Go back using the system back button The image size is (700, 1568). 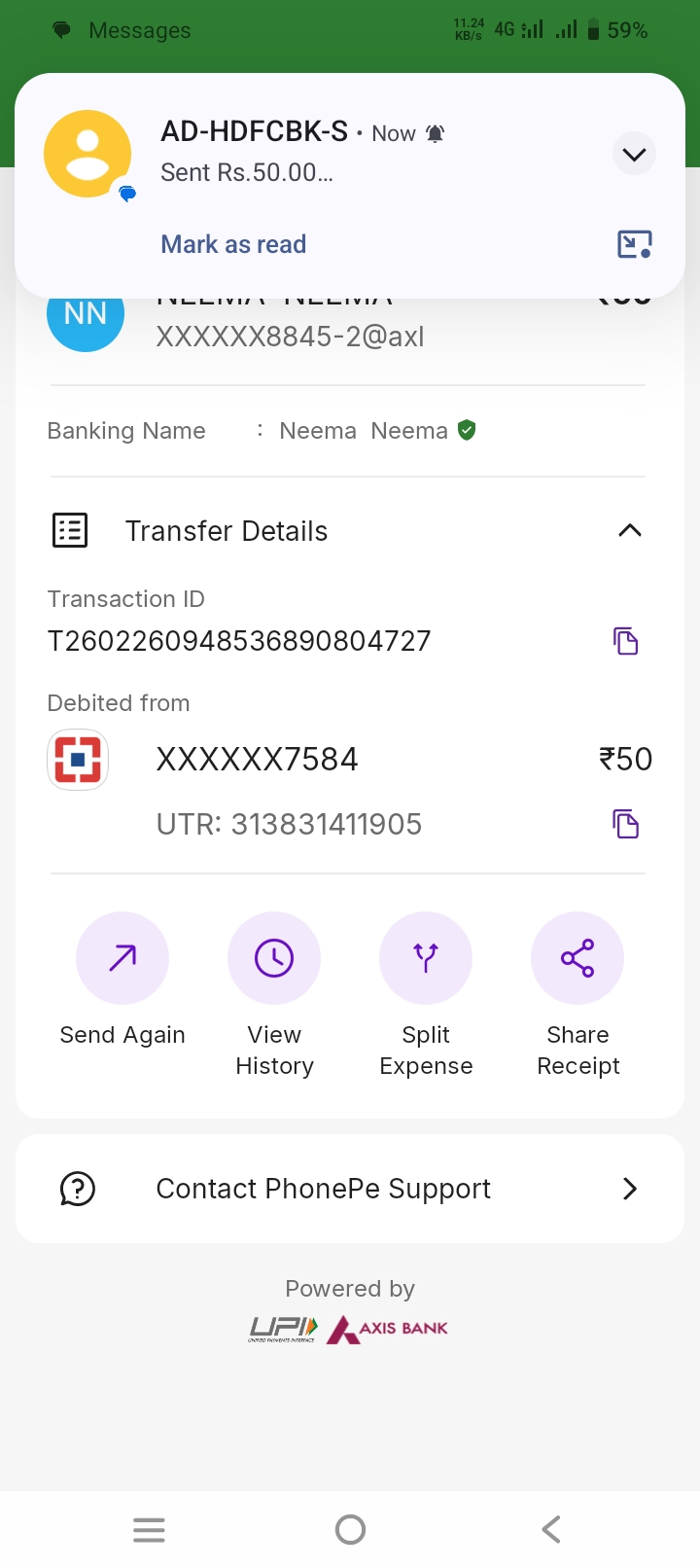tap(551, 1530)
